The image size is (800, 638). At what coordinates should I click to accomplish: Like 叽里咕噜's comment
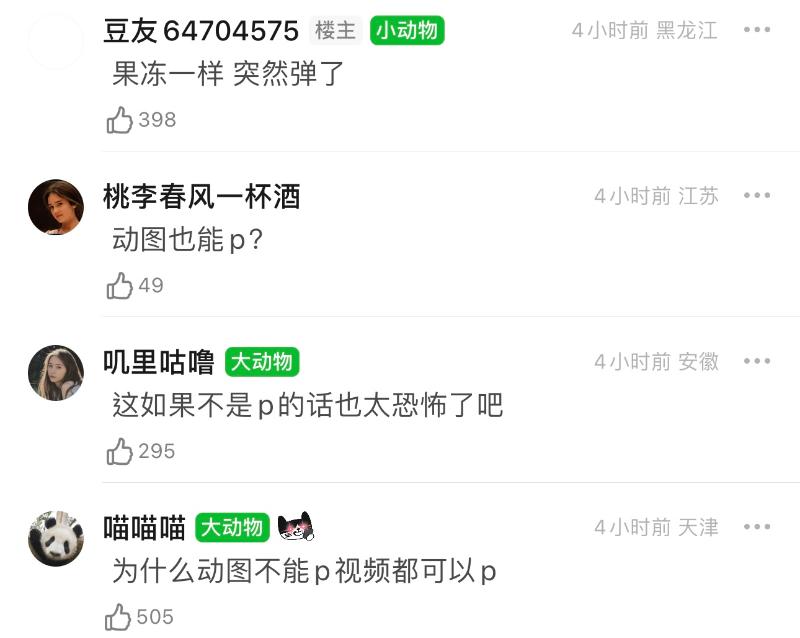click(121, 452)
